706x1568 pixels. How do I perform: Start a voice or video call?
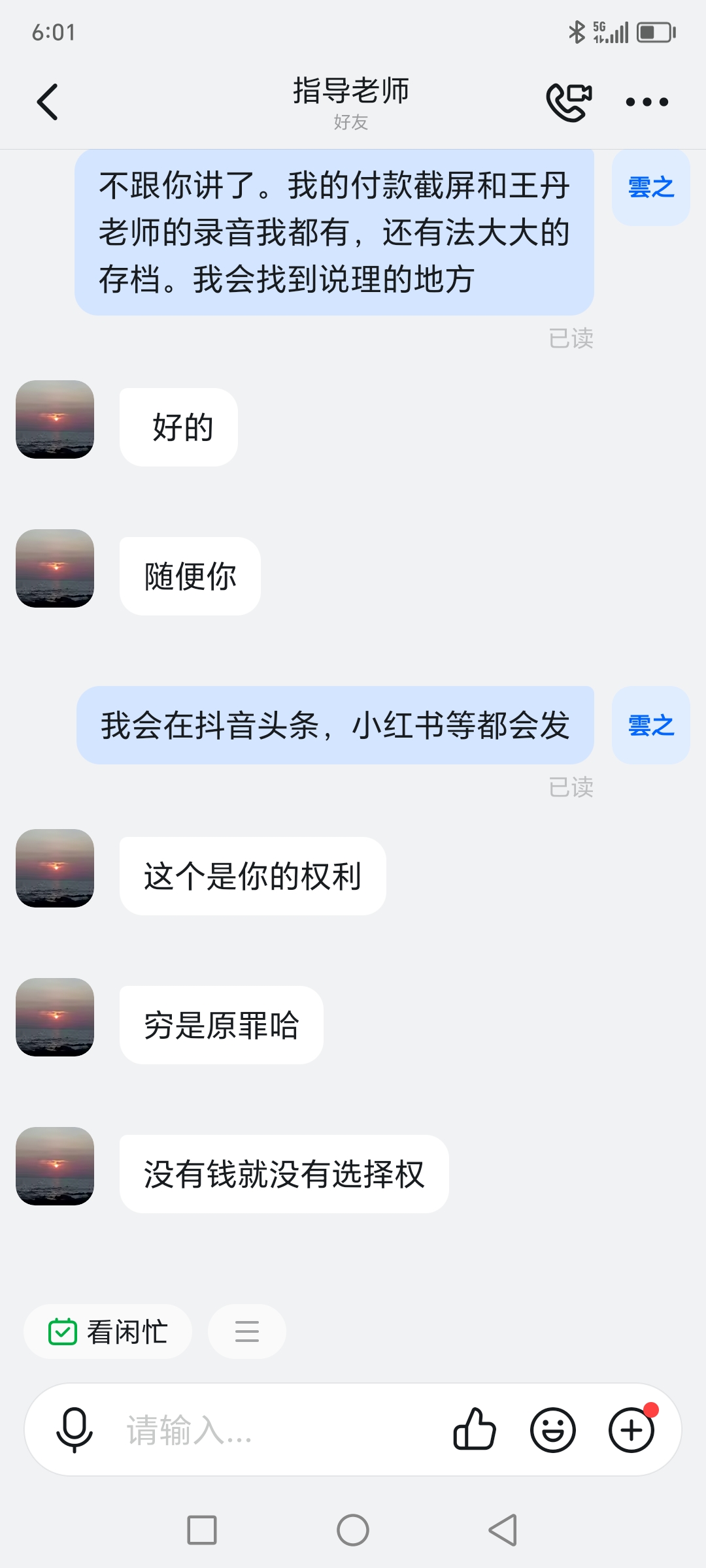point(569,102)
